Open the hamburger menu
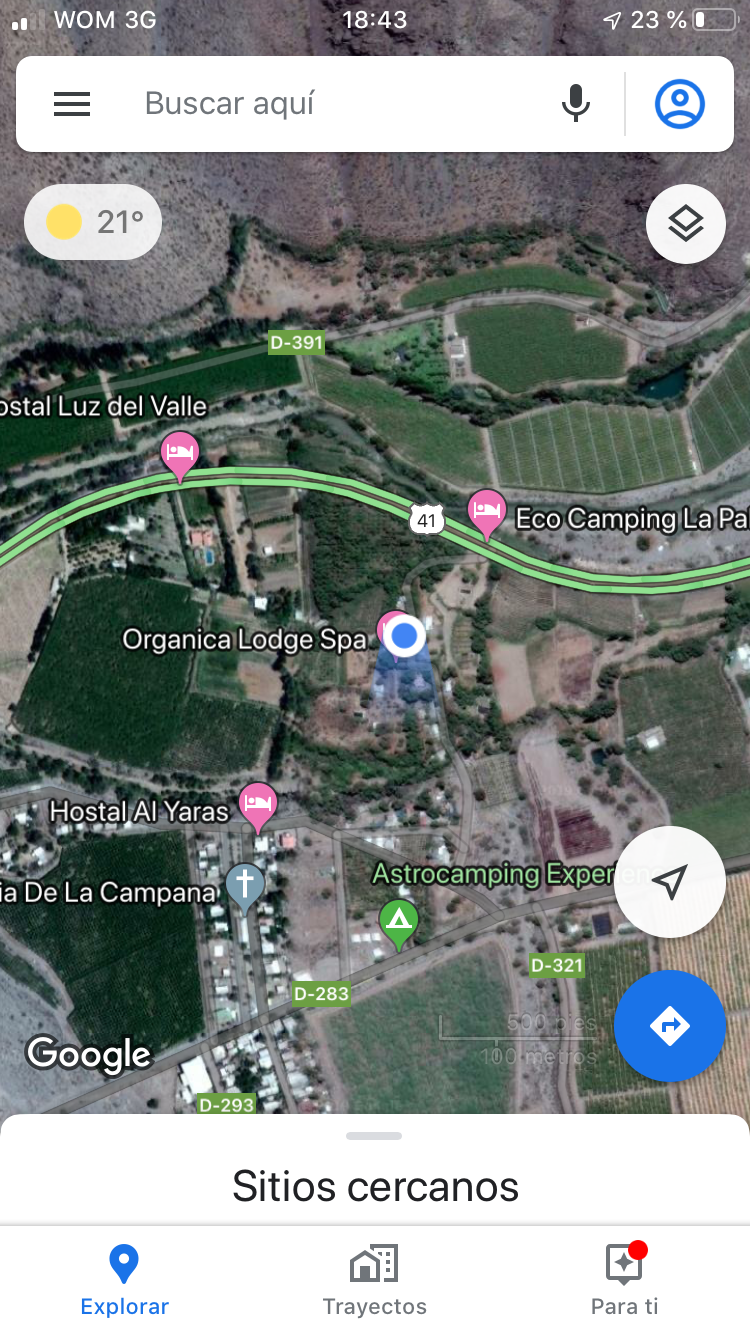The width and height of the screenshot is (750, 1334). click(x=72, y=104)
